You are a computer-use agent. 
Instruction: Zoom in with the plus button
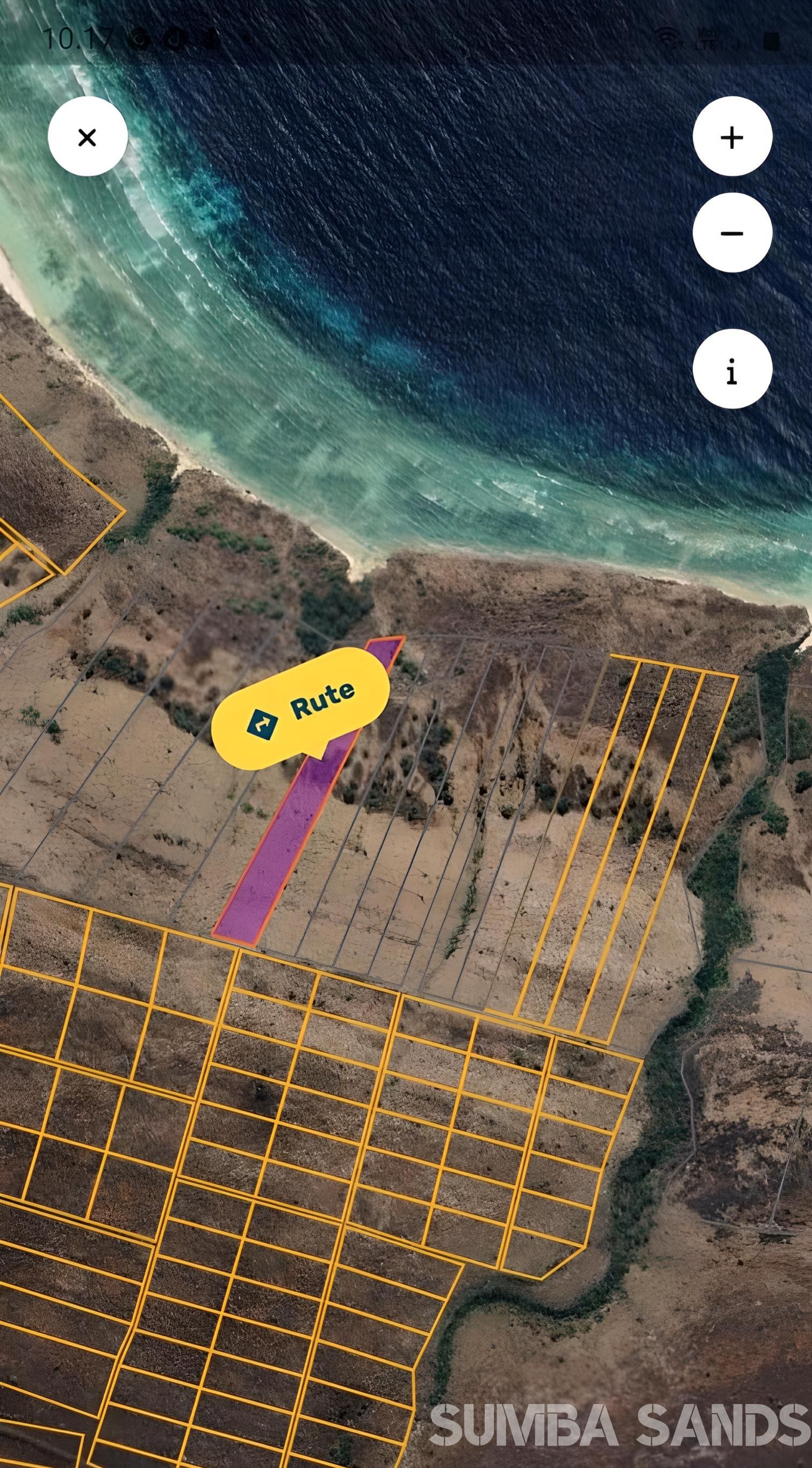pos(732,136)
